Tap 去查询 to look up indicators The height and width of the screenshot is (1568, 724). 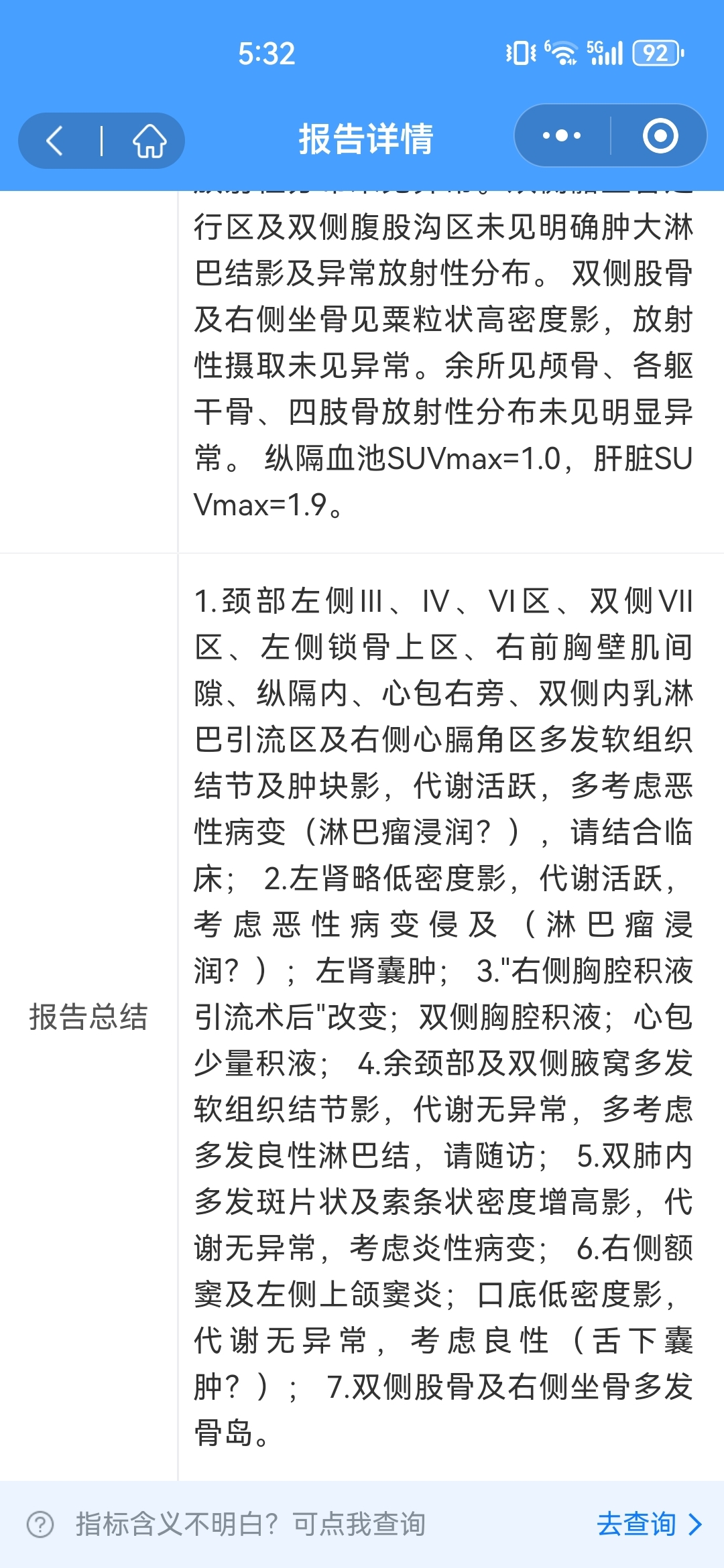[x=649, y=1524]
